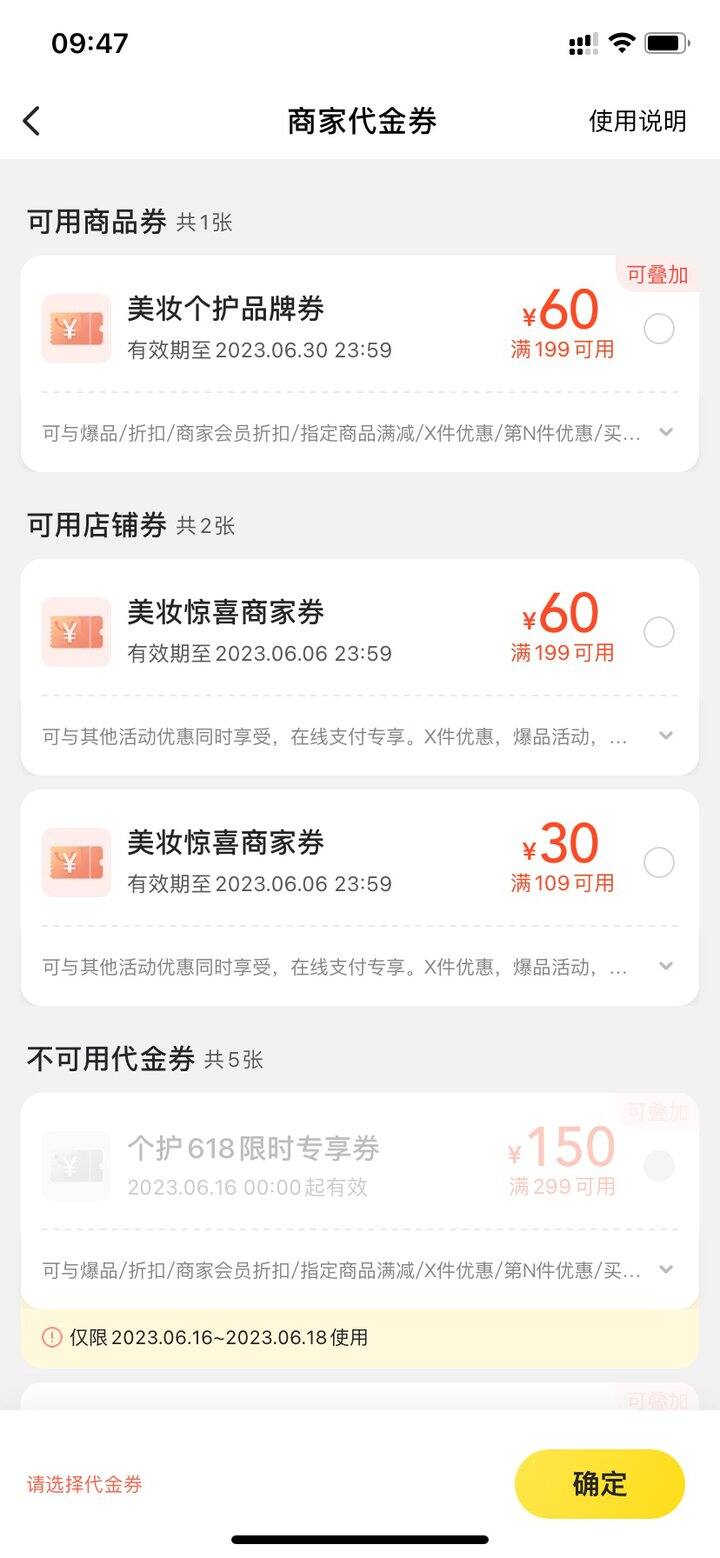Viewport: 720px width, 1558px height.
Task: Open 使用说明 usage instructions
Action: [x=637, y=121]
